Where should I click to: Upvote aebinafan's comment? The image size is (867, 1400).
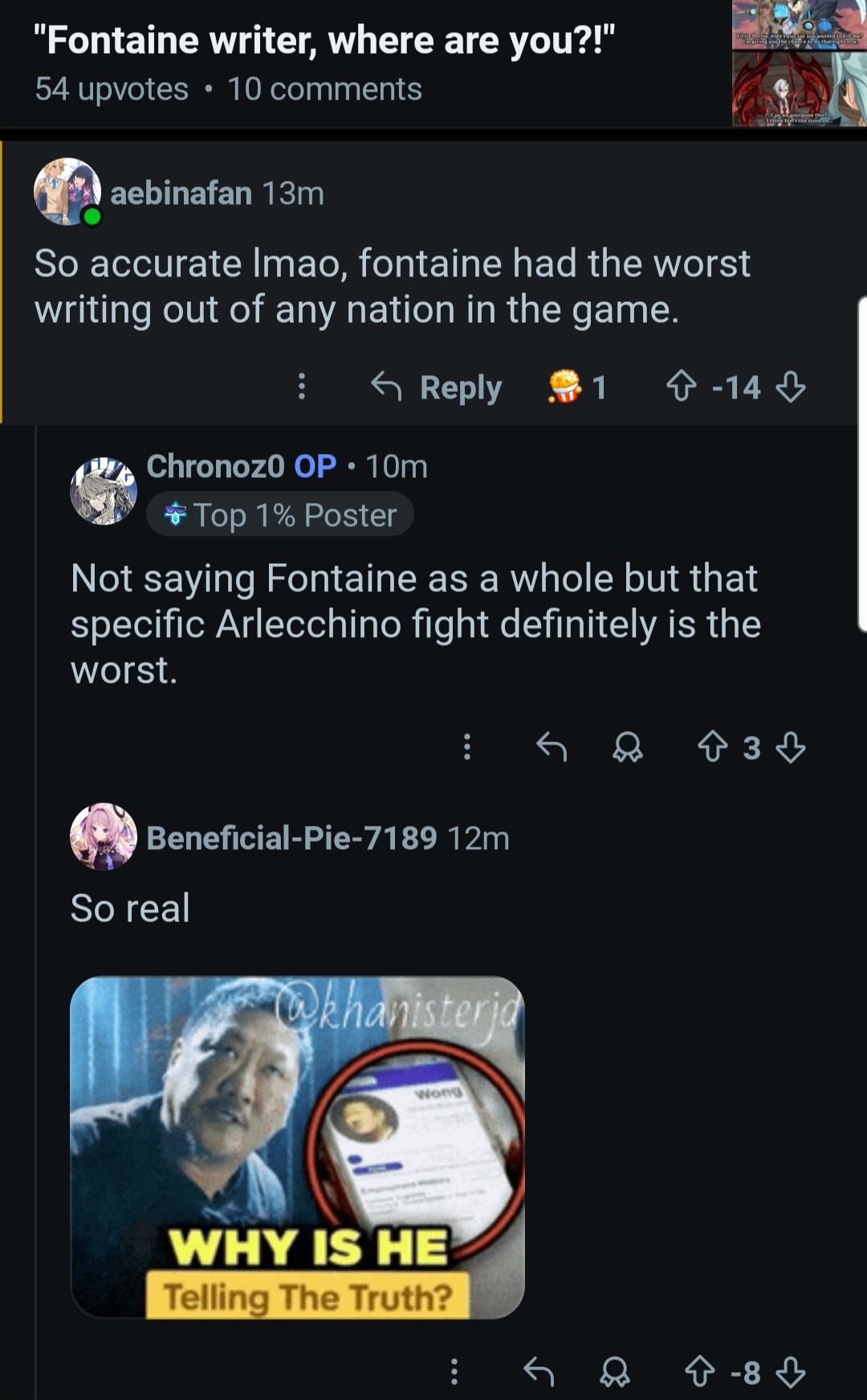pyautogui.click(x=681, y=386)
